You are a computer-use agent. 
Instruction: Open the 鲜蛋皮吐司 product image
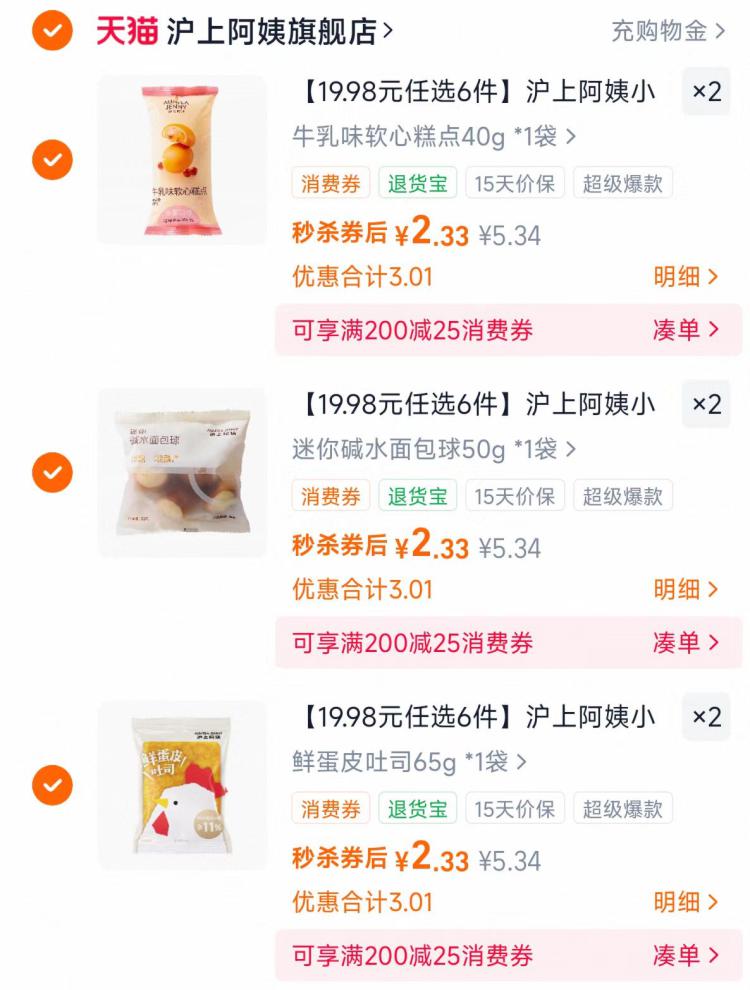[182, 785]
